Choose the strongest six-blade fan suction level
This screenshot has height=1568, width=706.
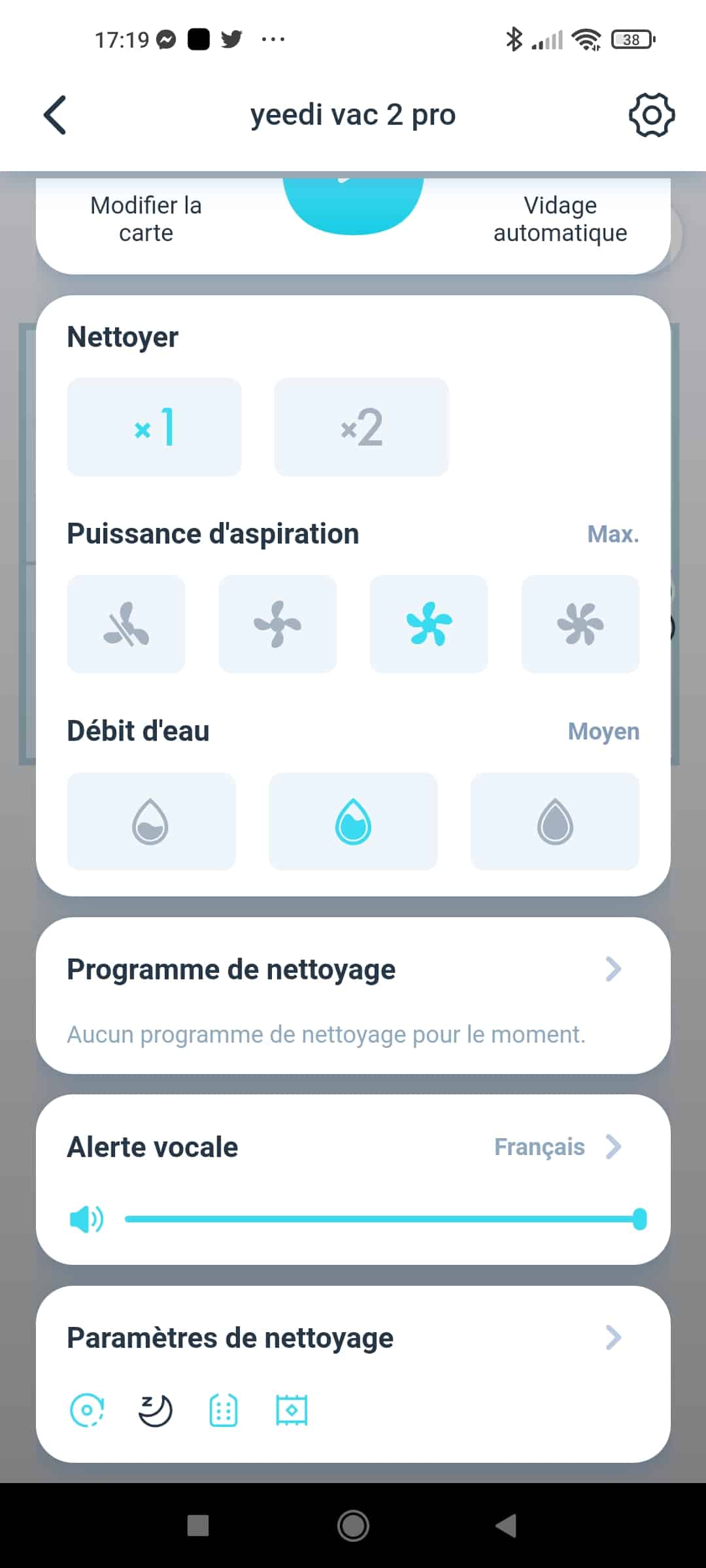[580, 624]
